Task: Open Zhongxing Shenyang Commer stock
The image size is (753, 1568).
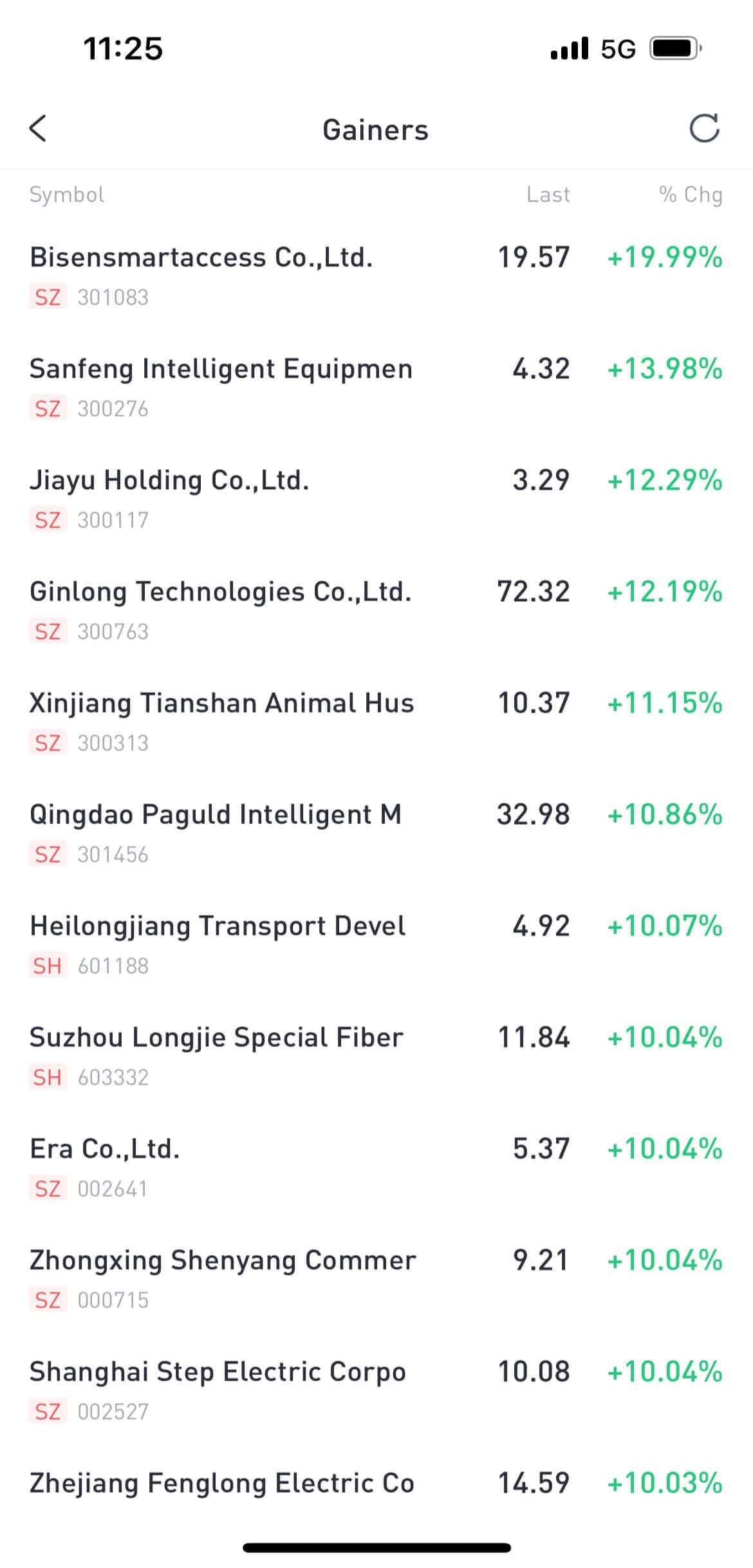Action: click(376, 1278)
